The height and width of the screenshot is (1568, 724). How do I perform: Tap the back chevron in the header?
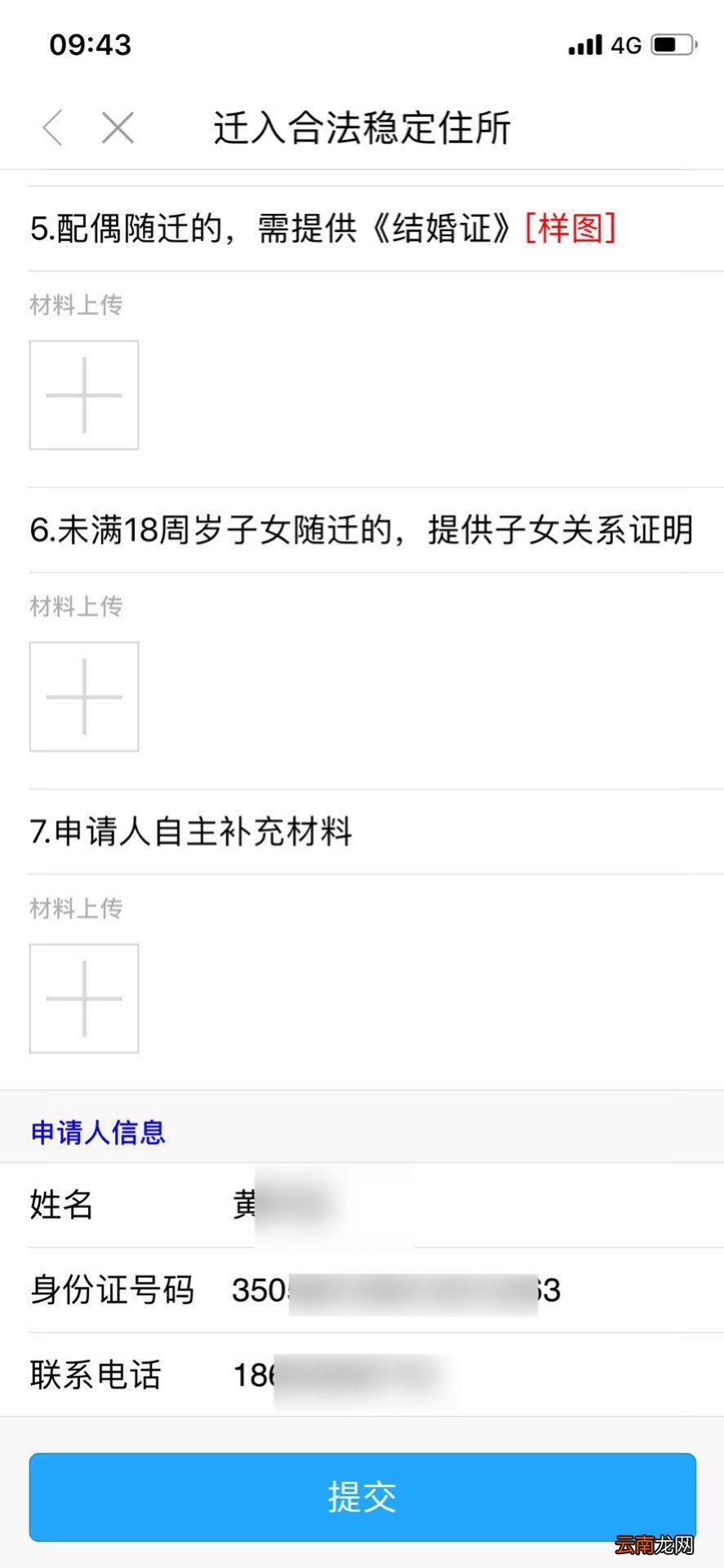coord(51,127)
